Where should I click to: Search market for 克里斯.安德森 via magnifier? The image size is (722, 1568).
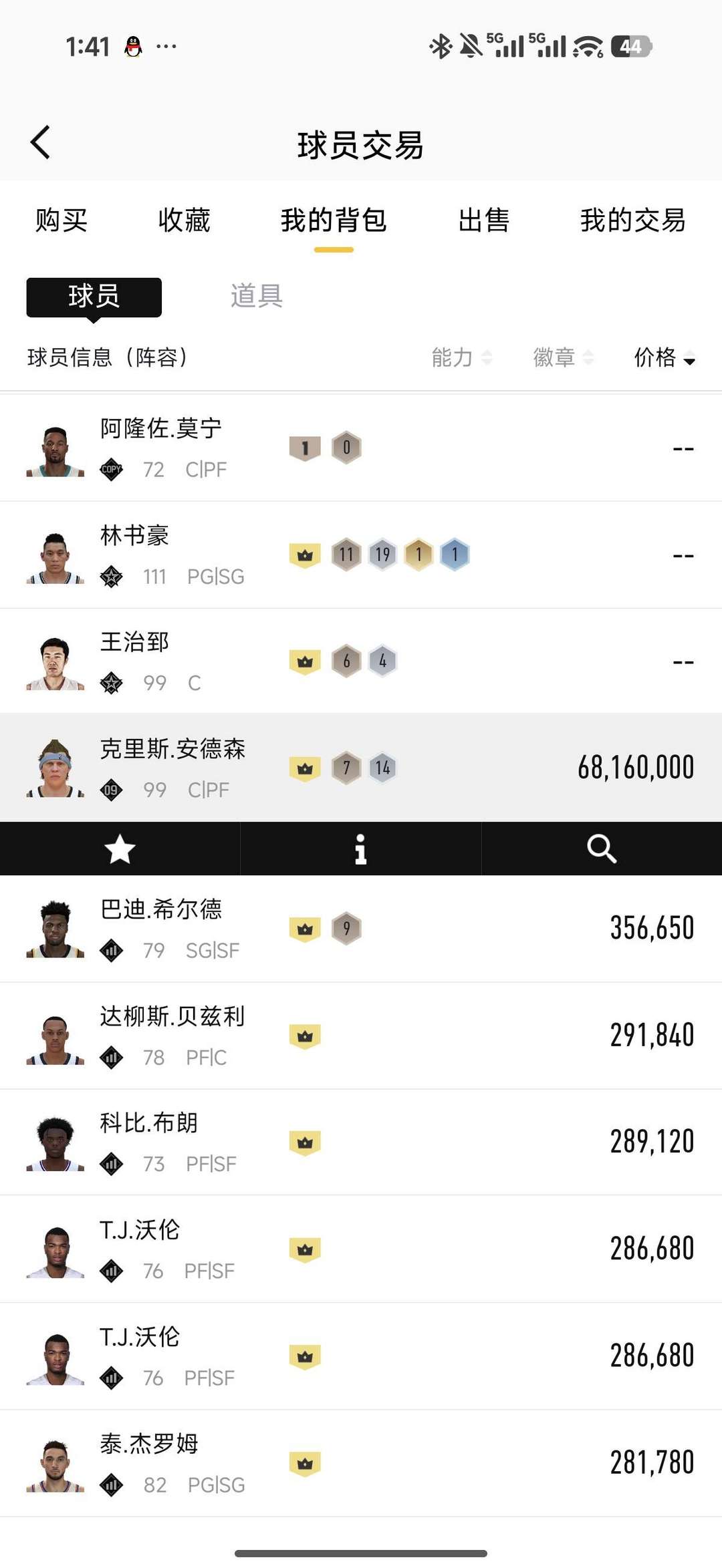[602, 849]
